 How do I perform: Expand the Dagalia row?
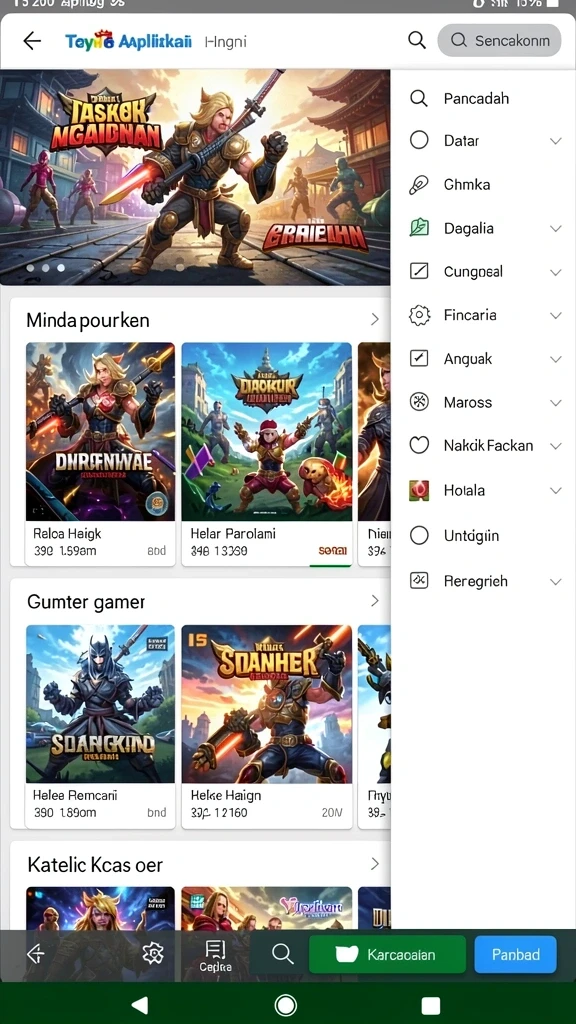click(483, 229)
